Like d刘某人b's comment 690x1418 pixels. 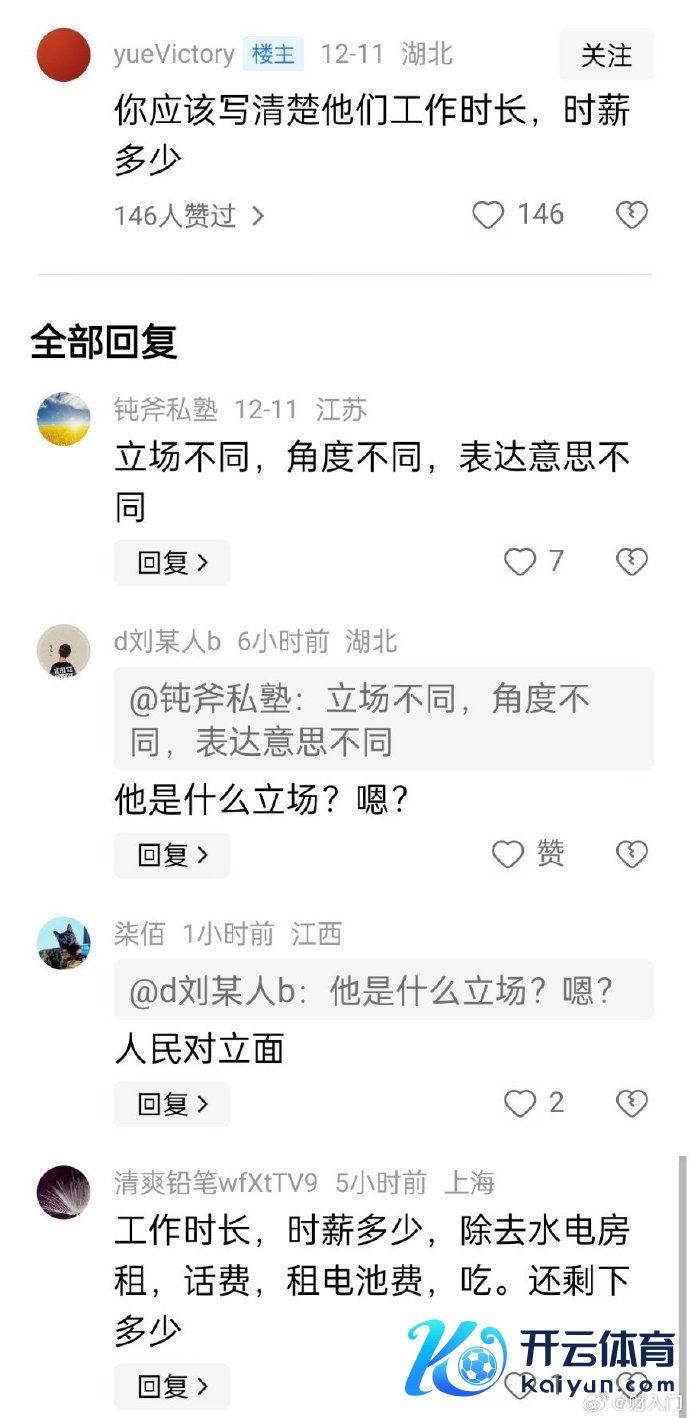[509, 854]
